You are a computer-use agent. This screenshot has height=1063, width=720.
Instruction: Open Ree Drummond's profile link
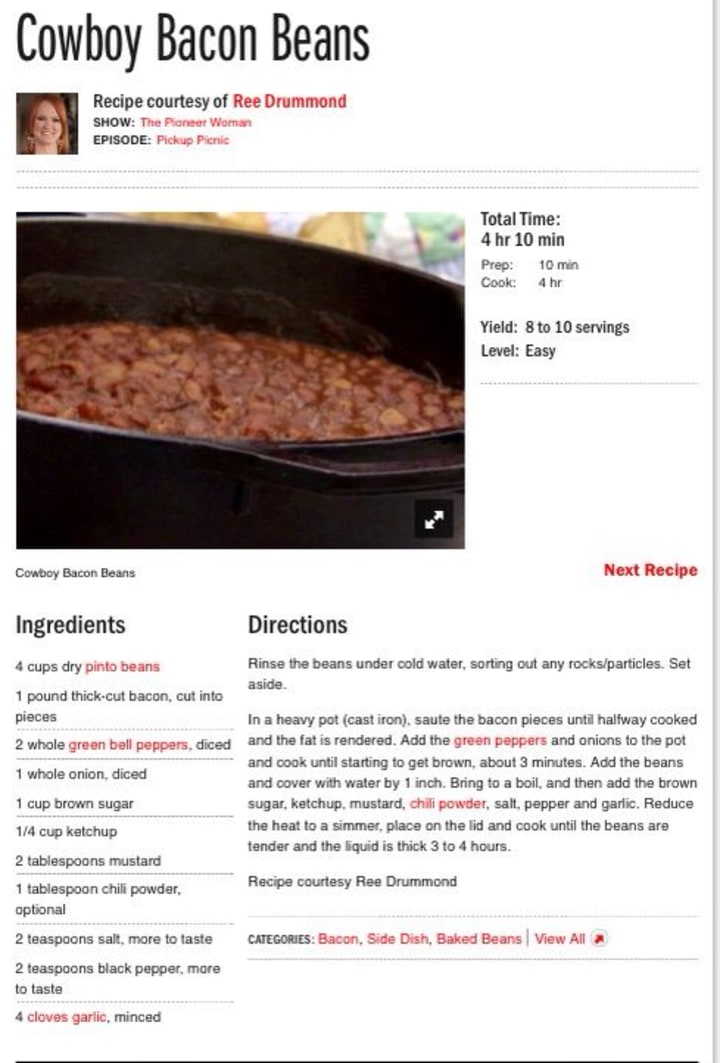coord(289,102)
